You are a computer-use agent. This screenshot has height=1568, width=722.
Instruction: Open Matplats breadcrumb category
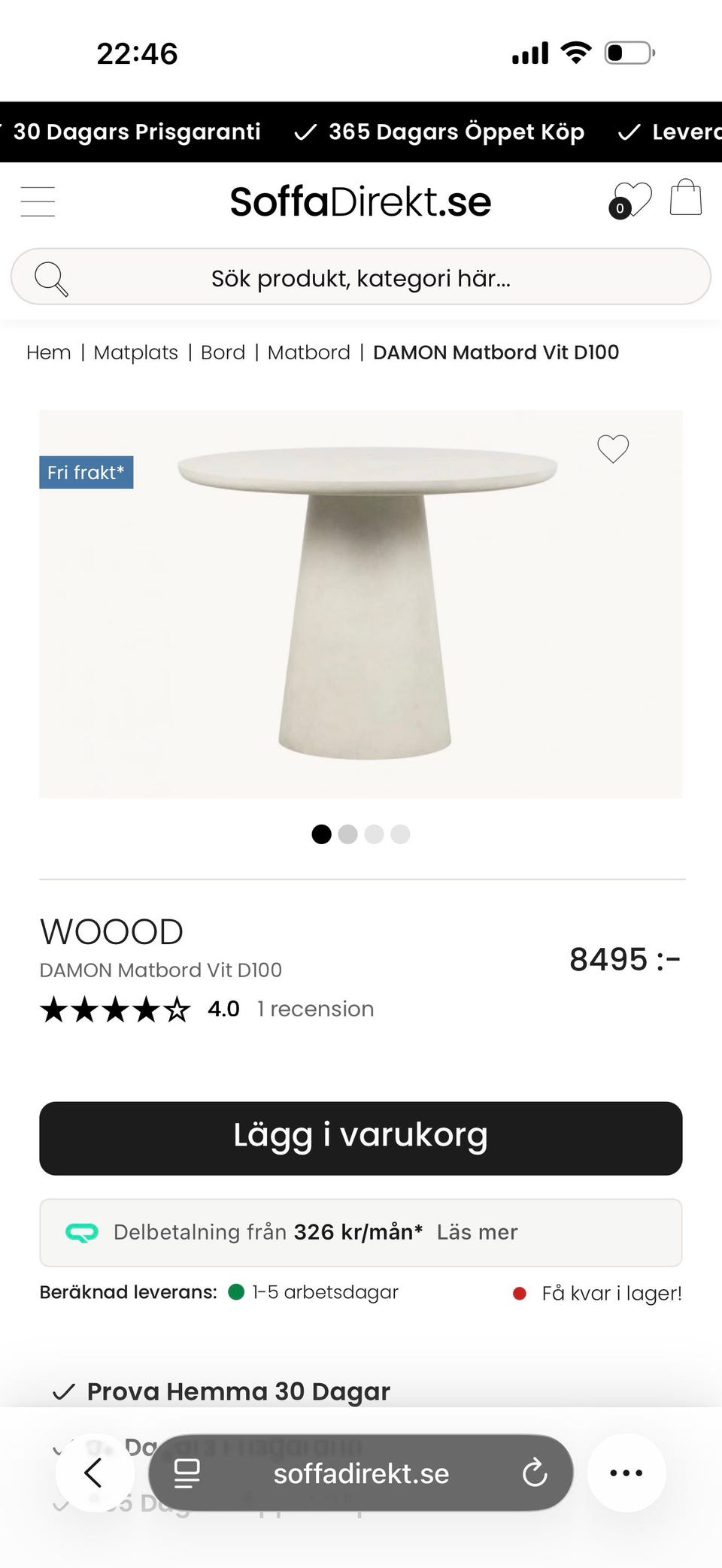[135, 353]
